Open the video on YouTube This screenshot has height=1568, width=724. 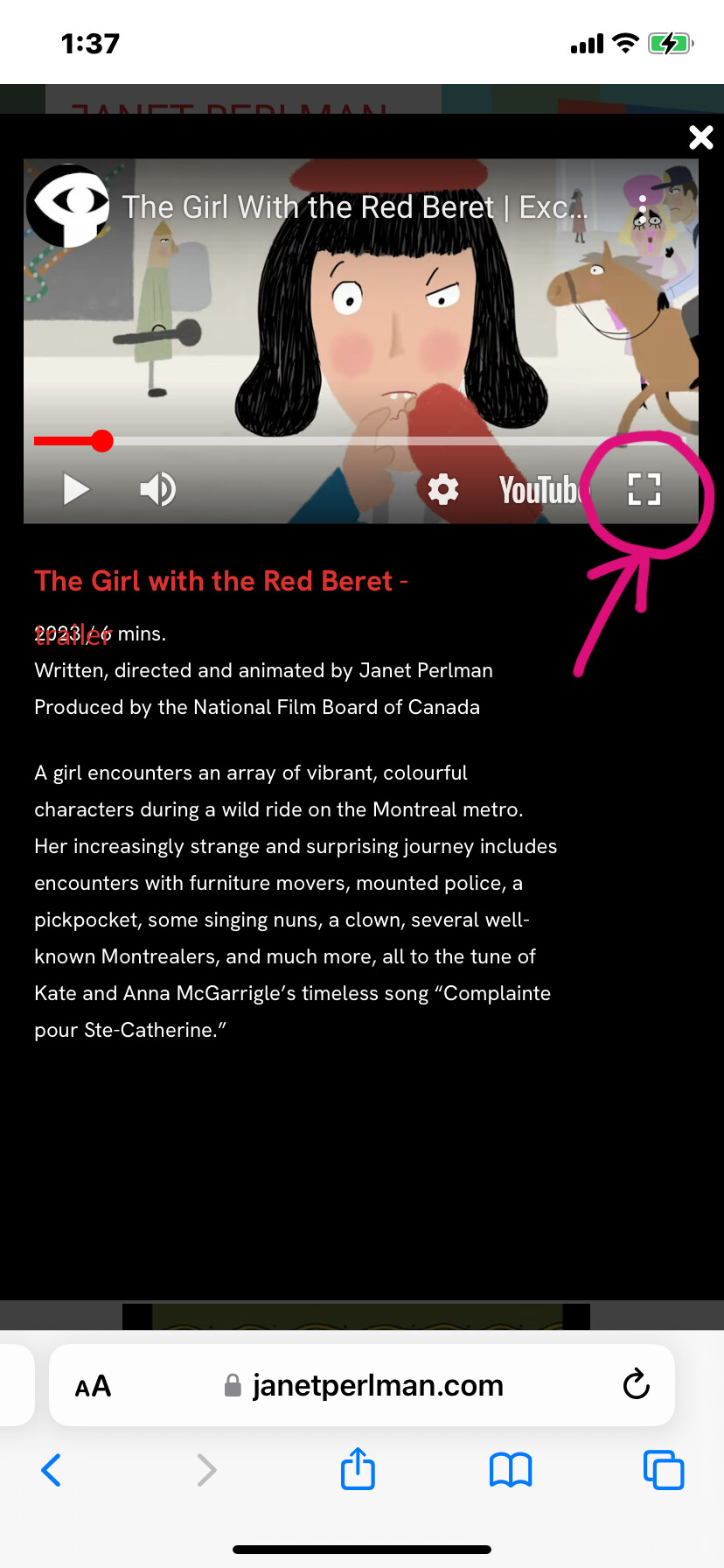pyautogui.click(x=538, y=490)
